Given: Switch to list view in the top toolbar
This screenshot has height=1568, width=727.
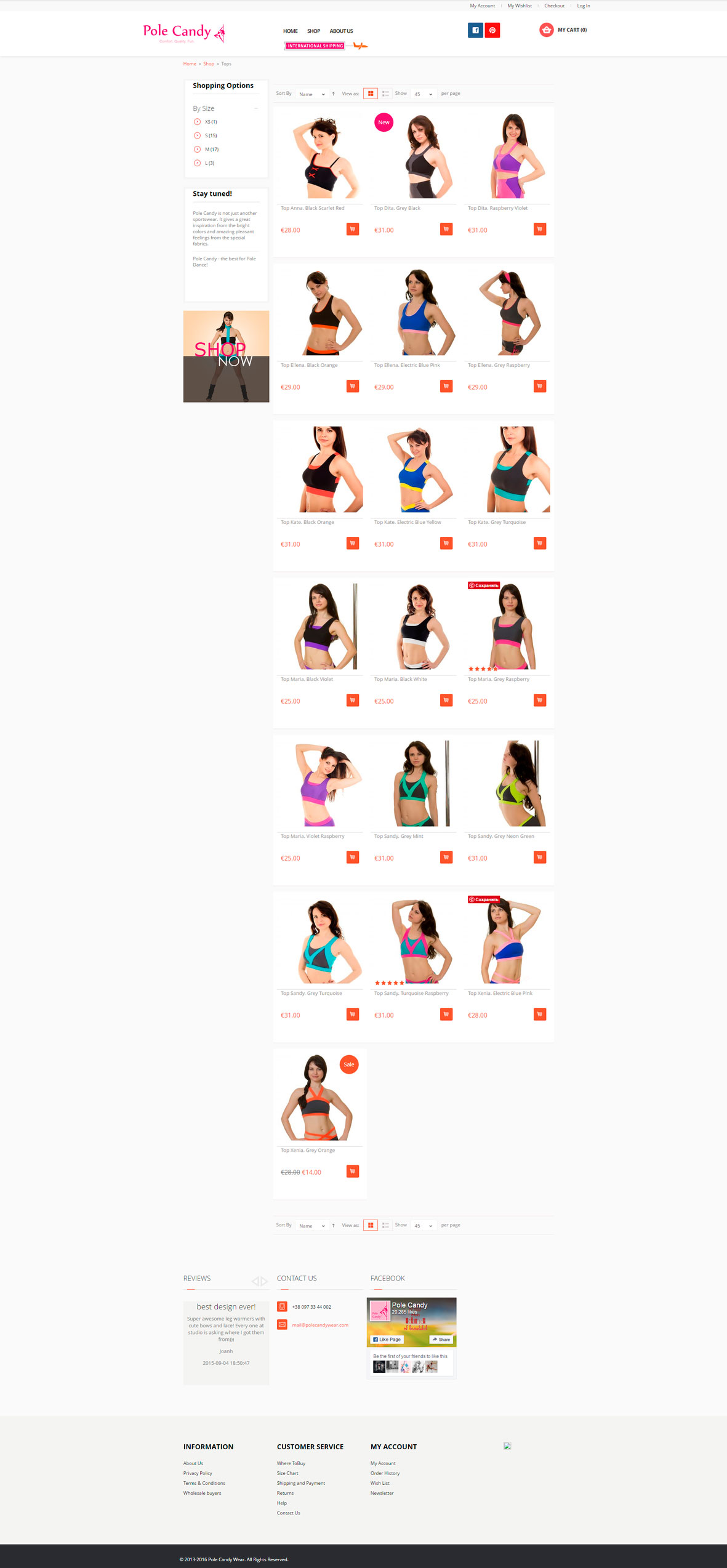Looking at the screenshot, I should (385, 94).
